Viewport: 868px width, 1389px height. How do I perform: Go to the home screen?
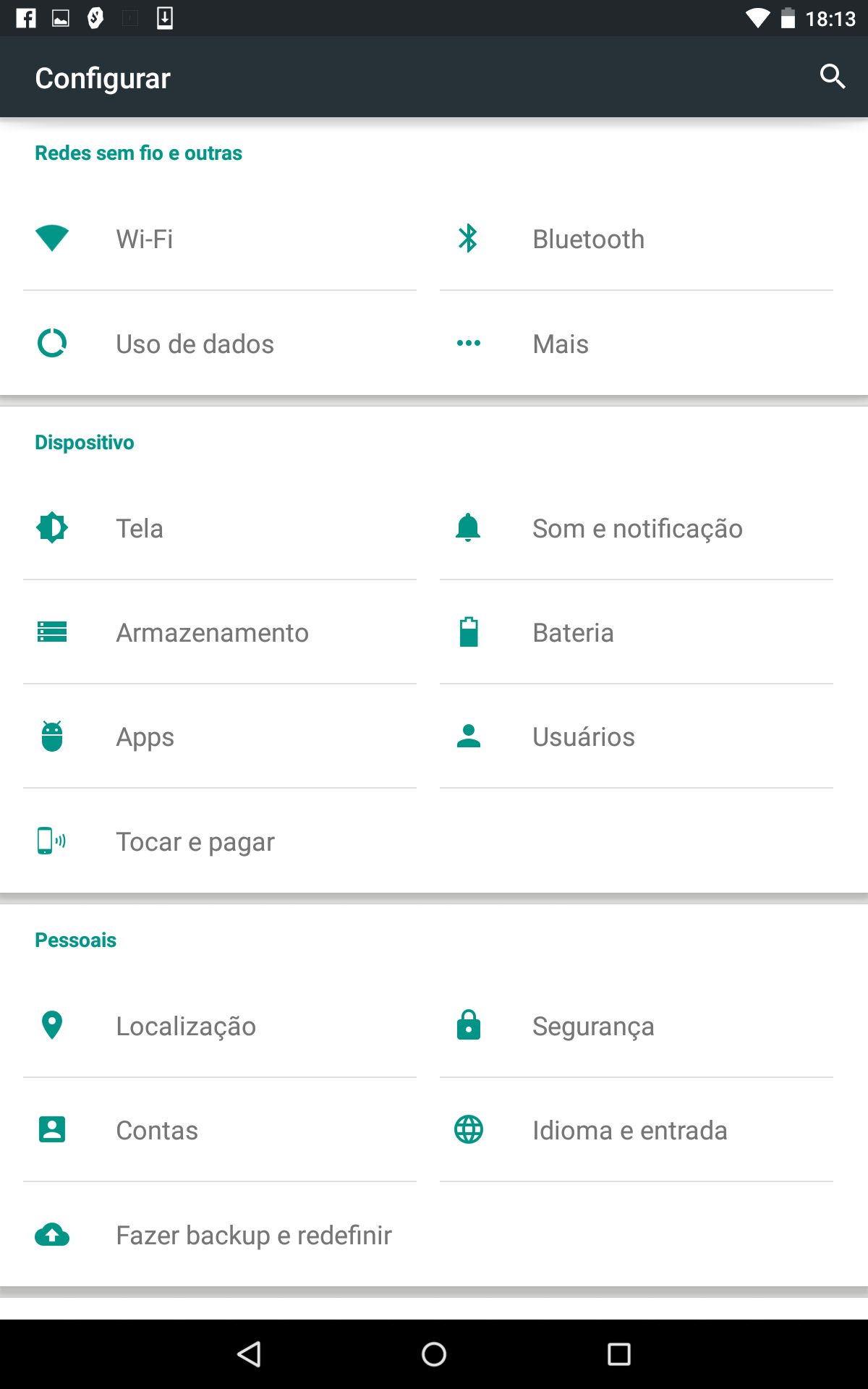[x=434, y=1354]
